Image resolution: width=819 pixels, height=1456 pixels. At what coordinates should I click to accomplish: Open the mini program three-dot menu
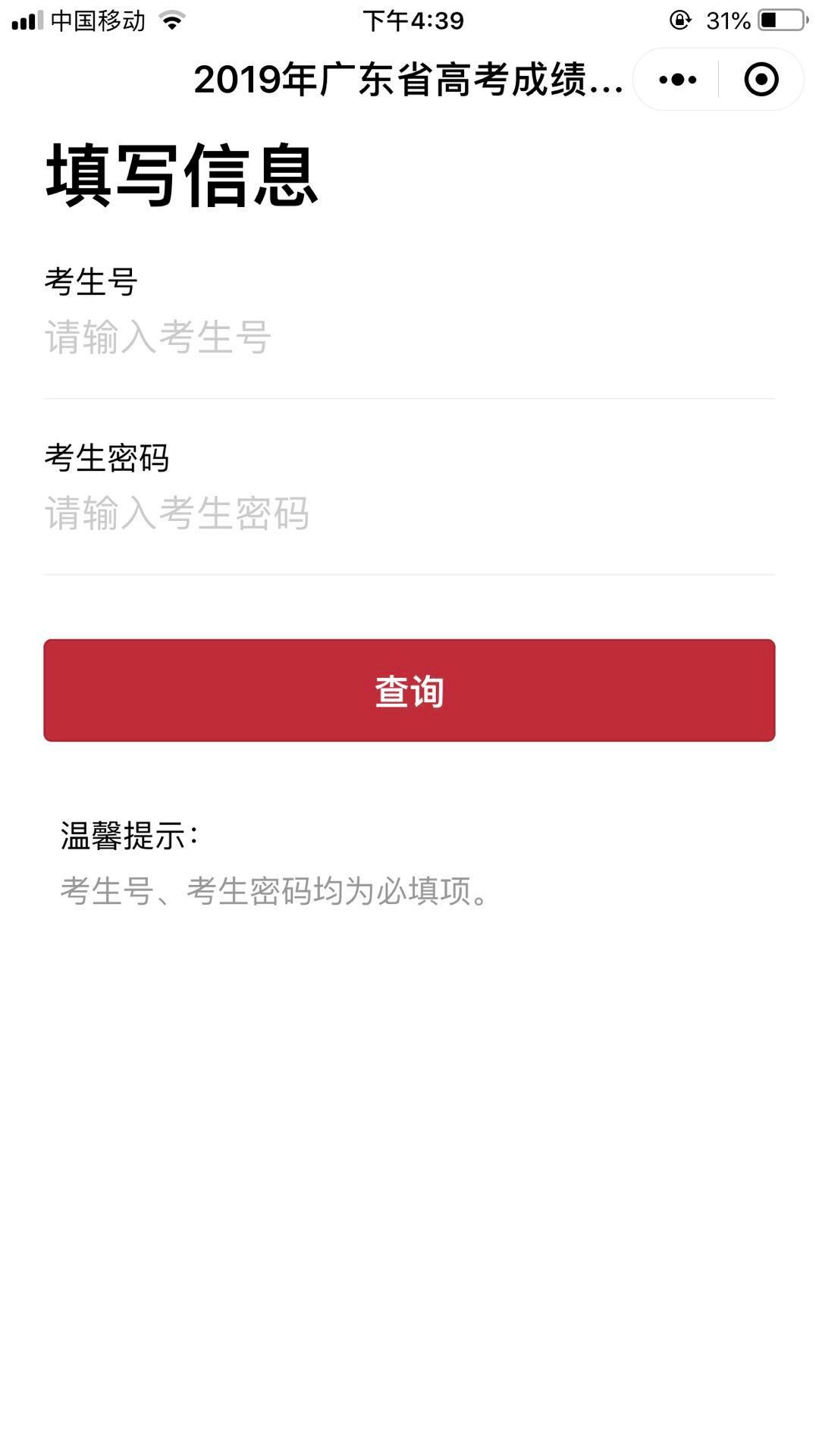pos(677,80)
